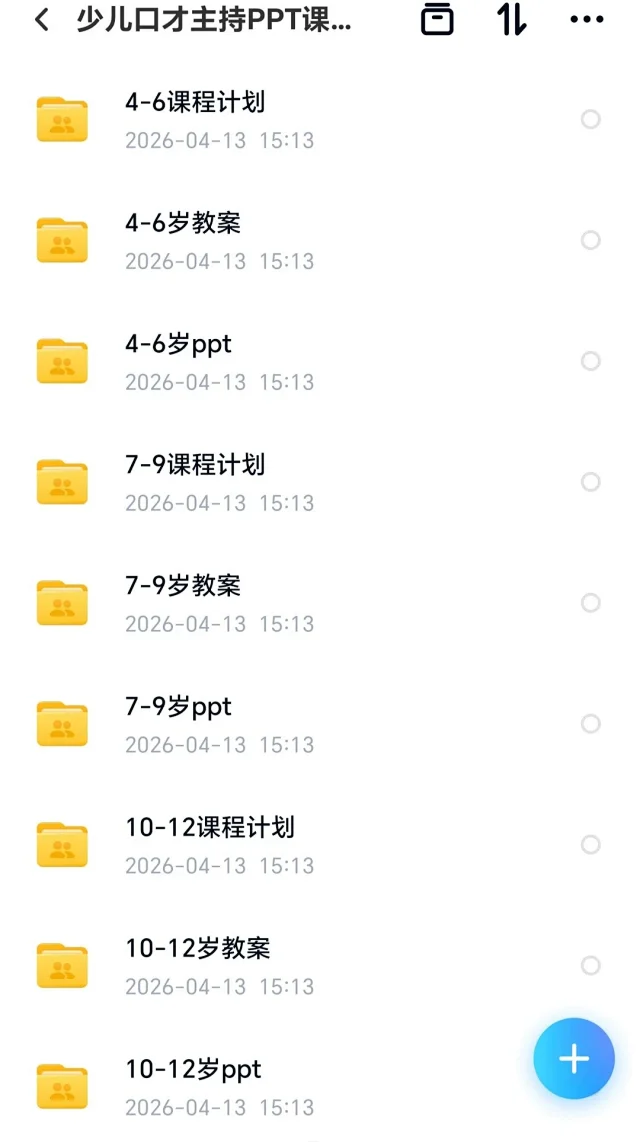Screen dimensions: 640x1142
Task: Open the 10-12岁教案 folder
Action: (198, 949)
